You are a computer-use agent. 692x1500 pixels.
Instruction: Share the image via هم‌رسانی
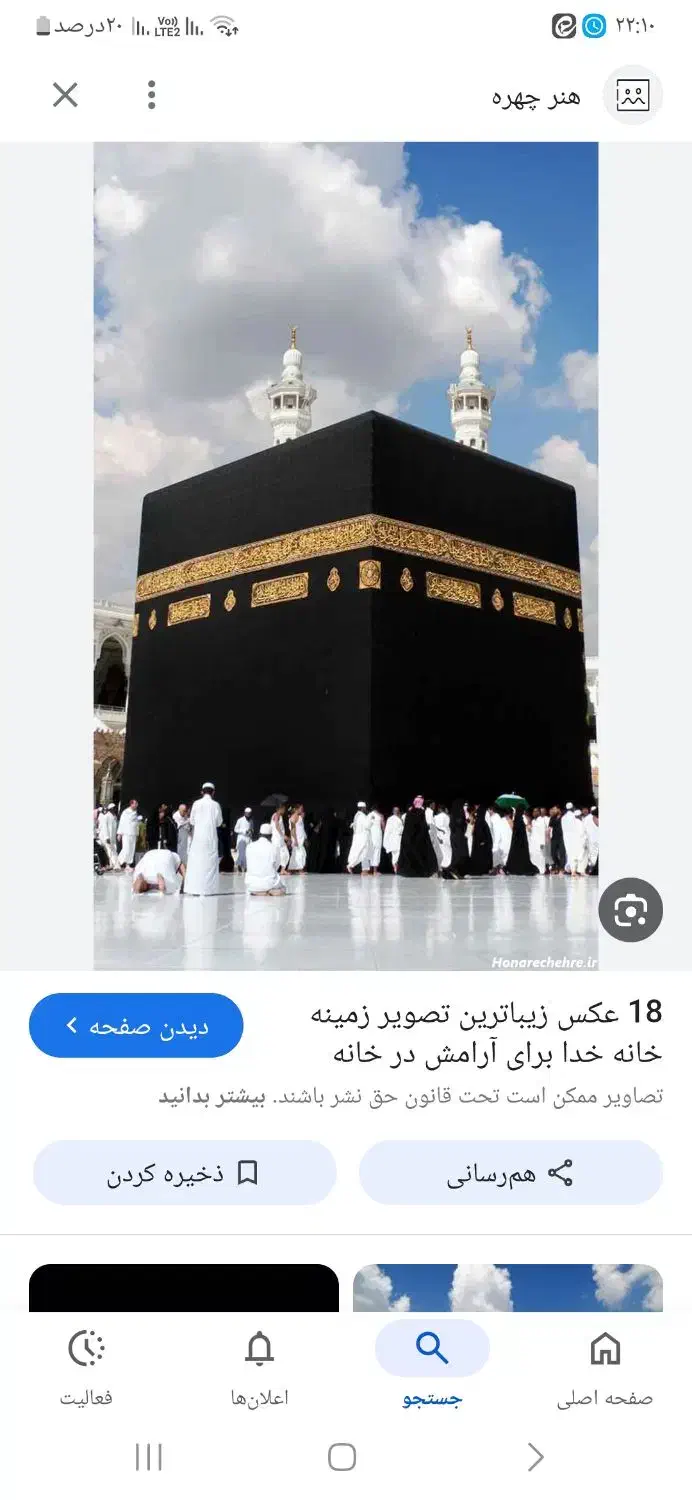click(x=510, y=1173)
